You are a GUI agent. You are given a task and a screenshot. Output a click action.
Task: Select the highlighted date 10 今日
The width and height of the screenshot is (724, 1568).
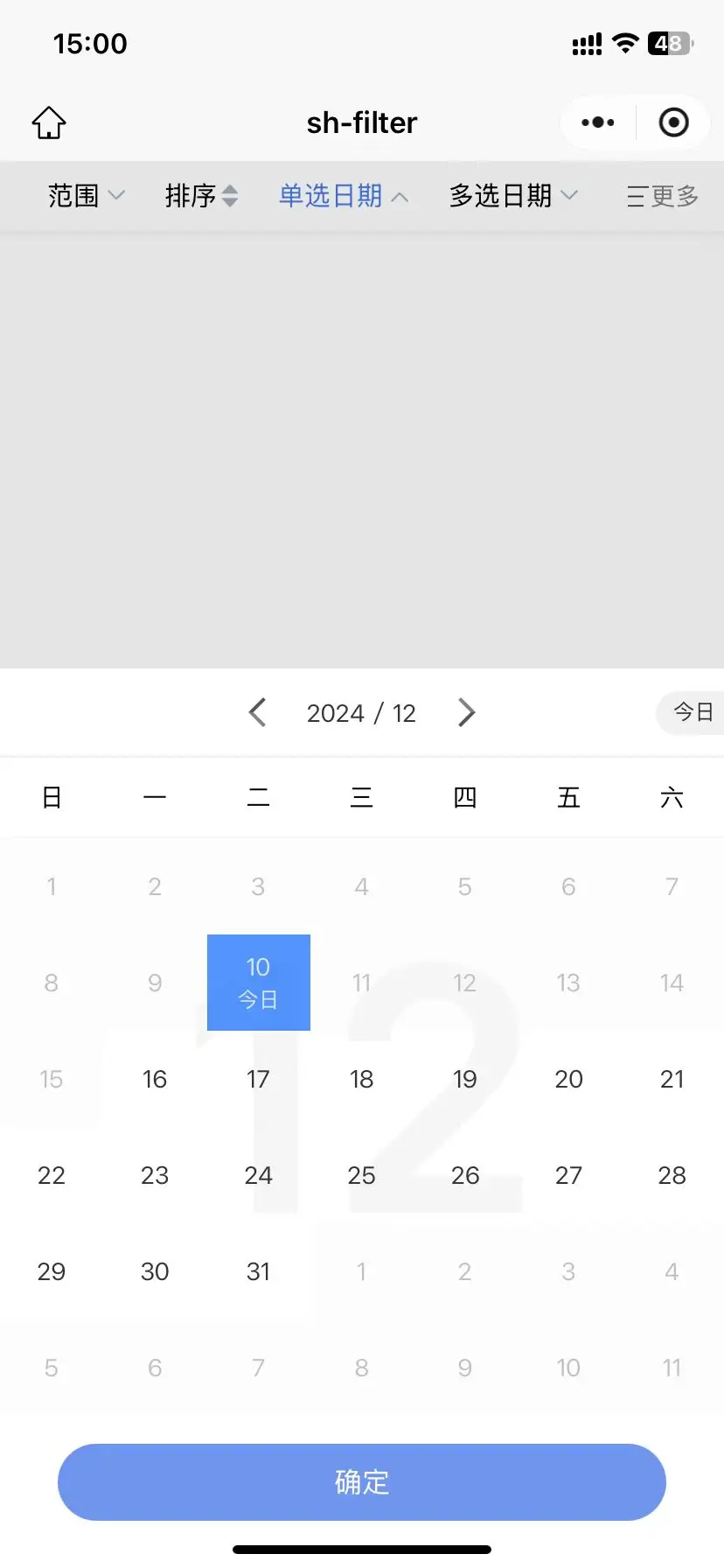click(x=259, y=983)
